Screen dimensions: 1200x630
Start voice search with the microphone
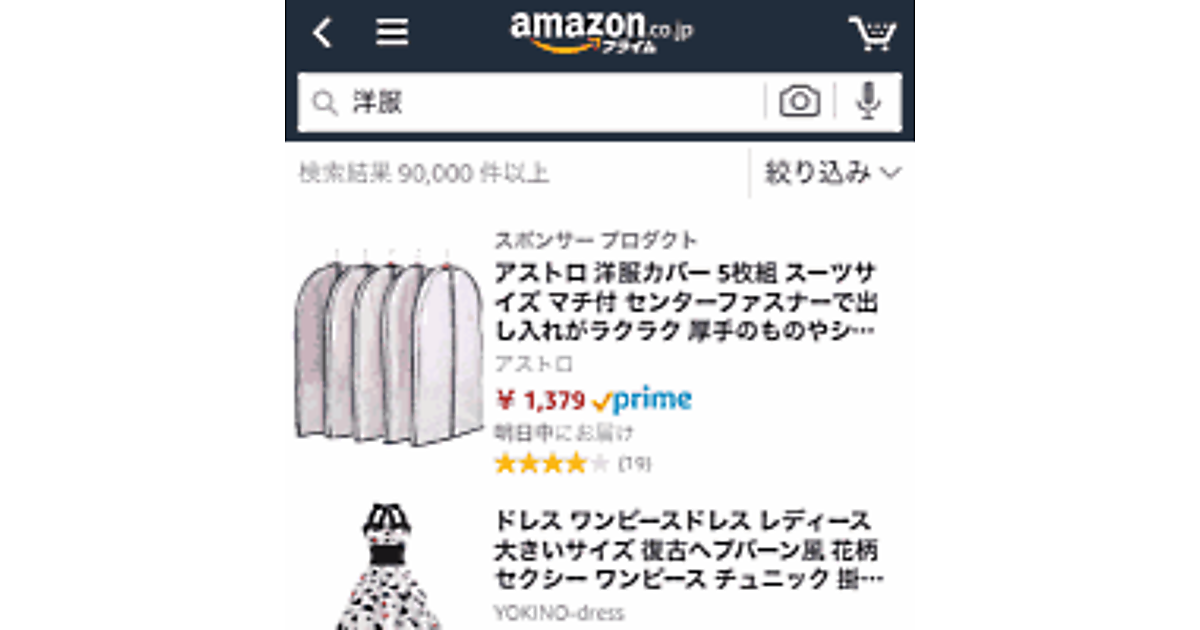(869, 102)
